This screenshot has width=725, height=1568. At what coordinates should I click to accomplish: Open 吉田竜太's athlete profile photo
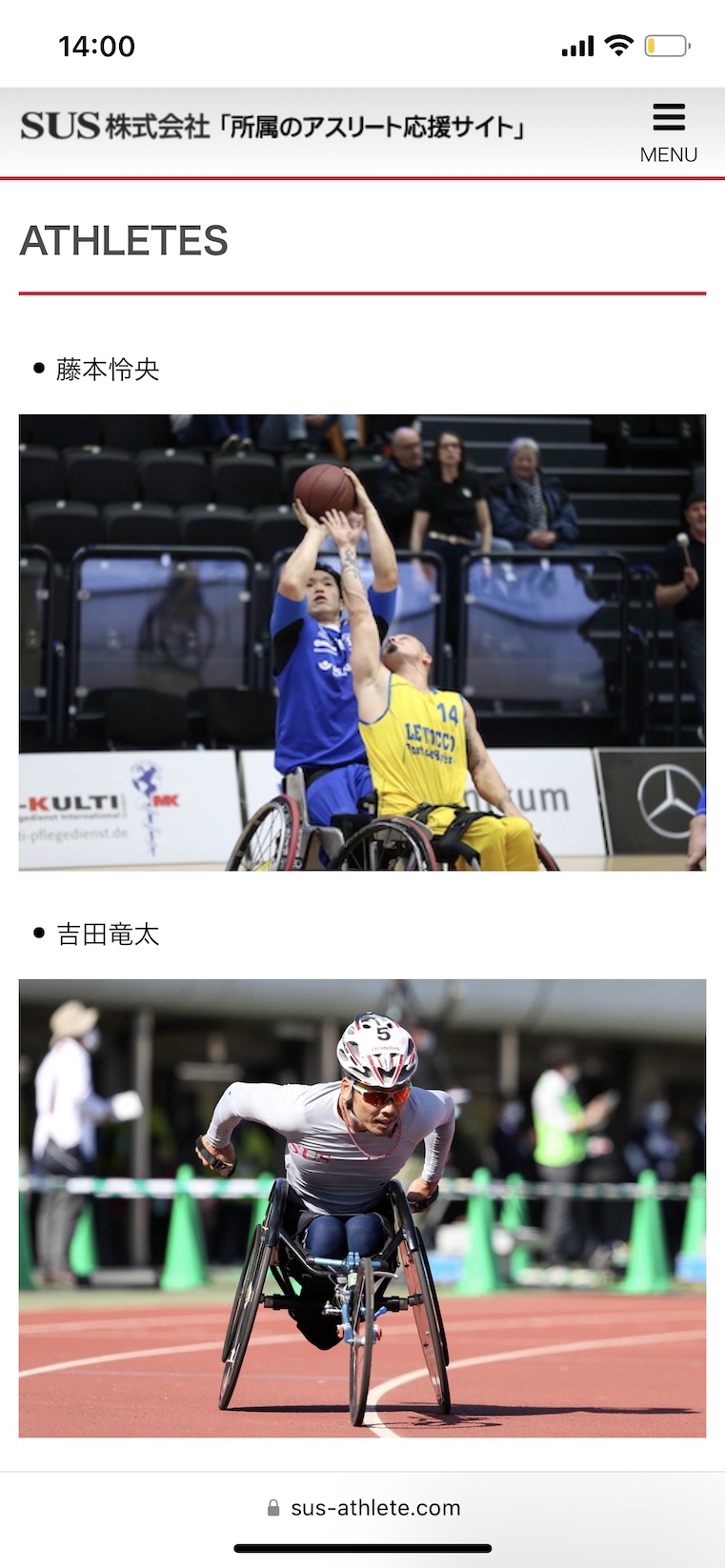point(362,1207)
